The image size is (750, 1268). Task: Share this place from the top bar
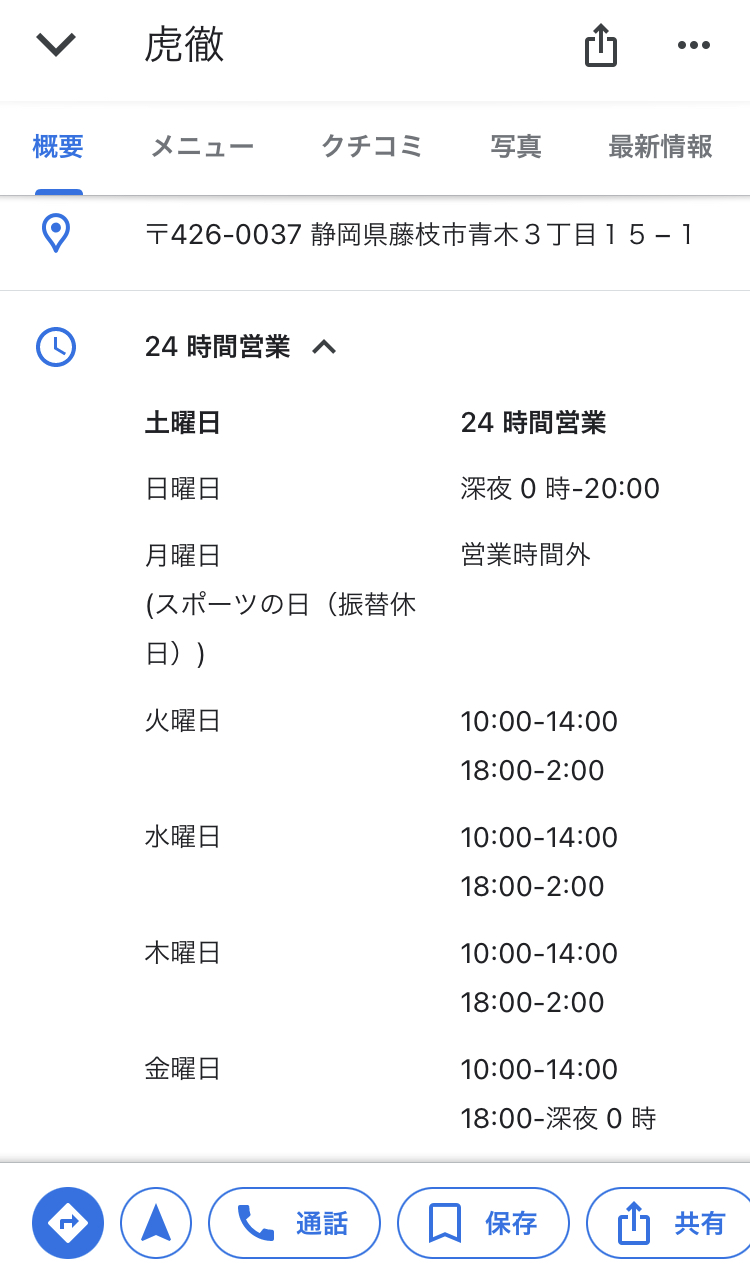(601, 46)
